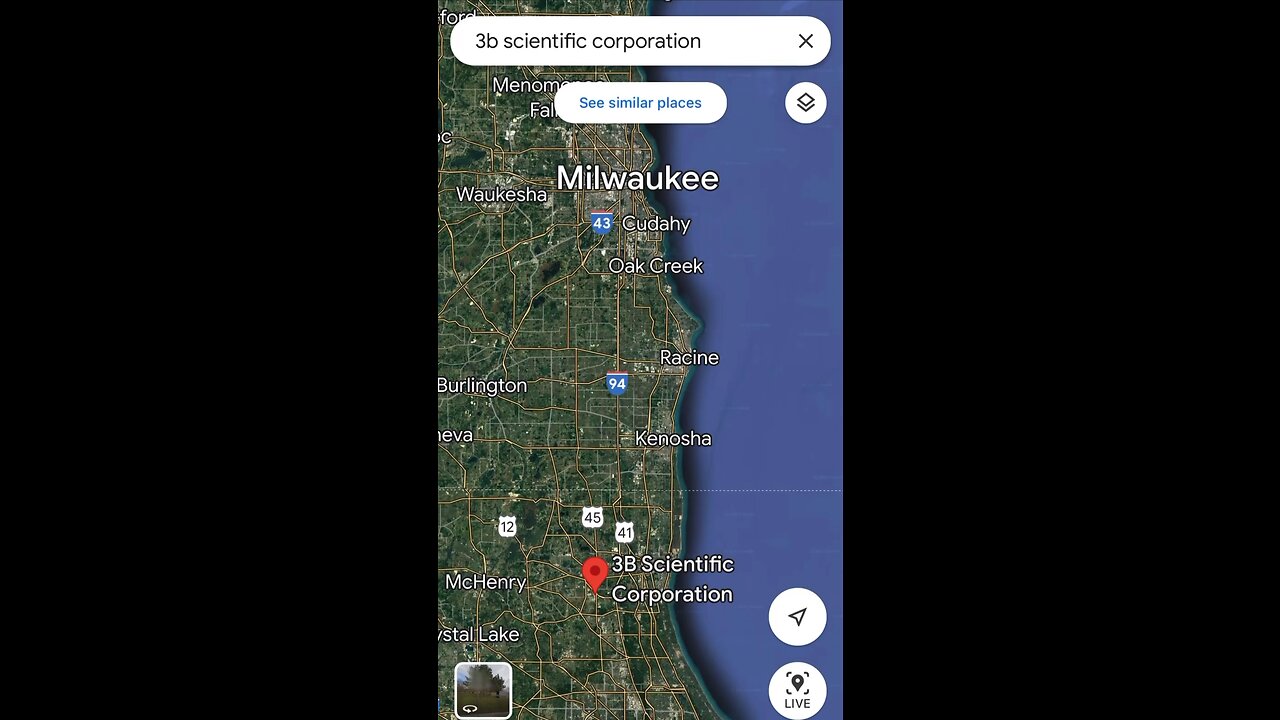
Task: Launch Live View navigation
Action: point(797,690)
